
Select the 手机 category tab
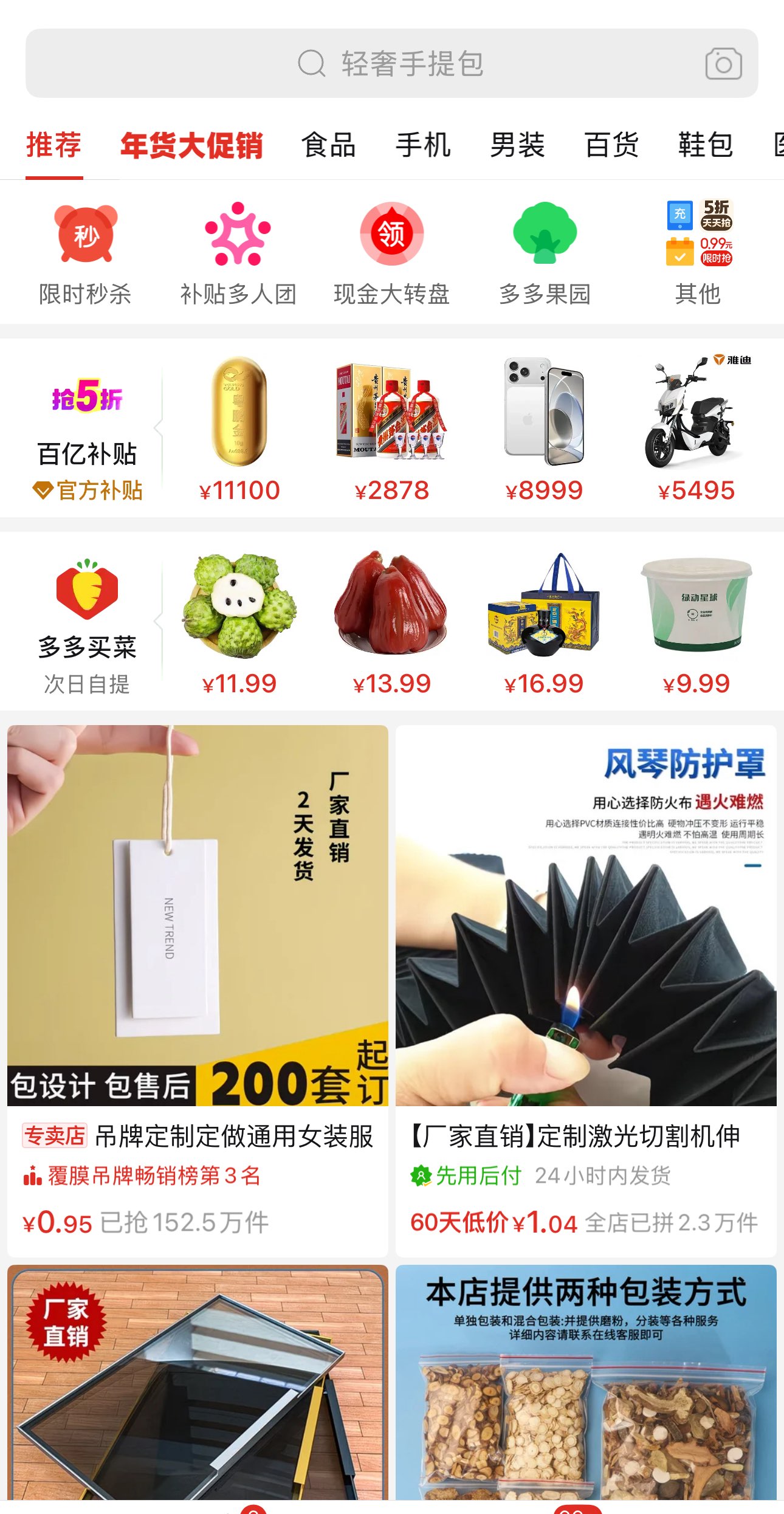423,146
